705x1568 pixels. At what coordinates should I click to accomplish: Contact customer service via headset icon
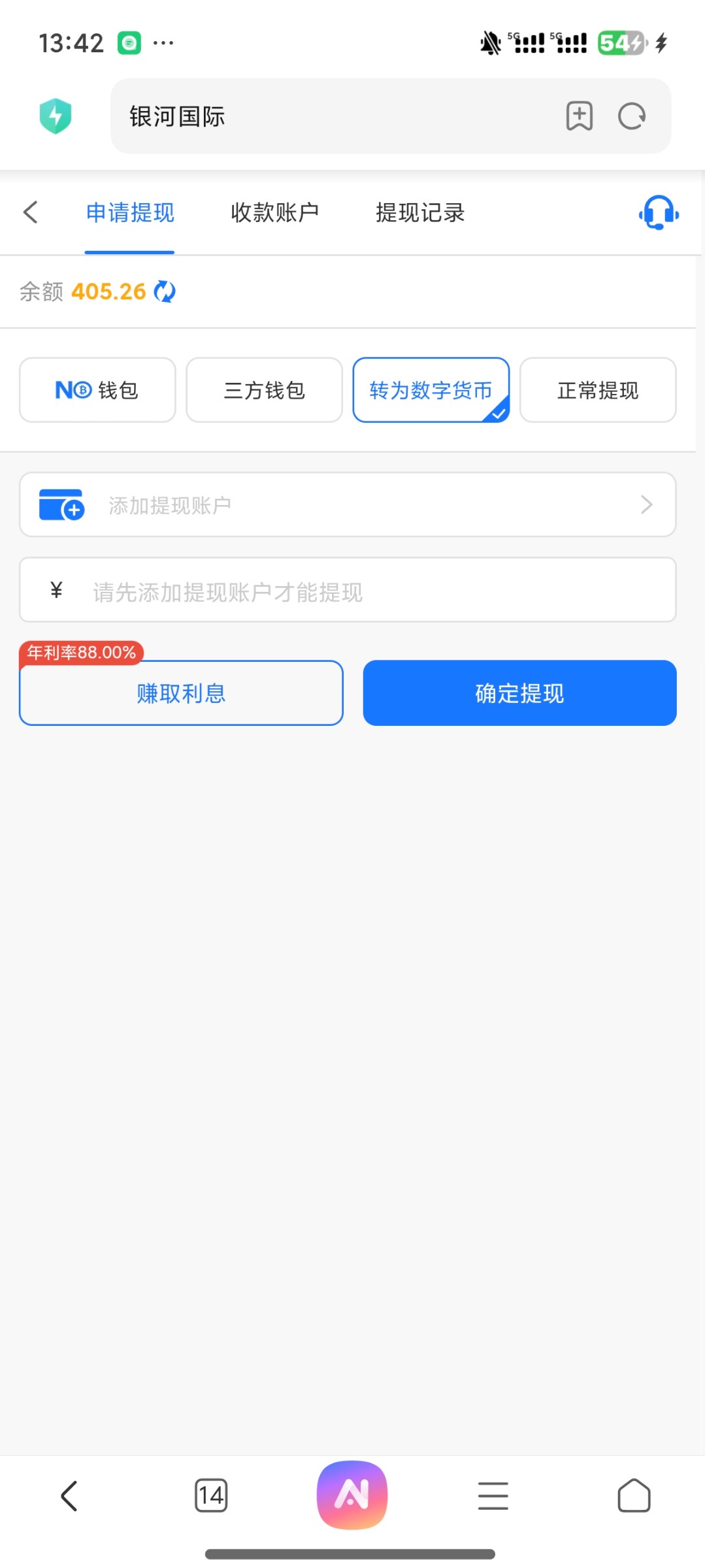658,212
